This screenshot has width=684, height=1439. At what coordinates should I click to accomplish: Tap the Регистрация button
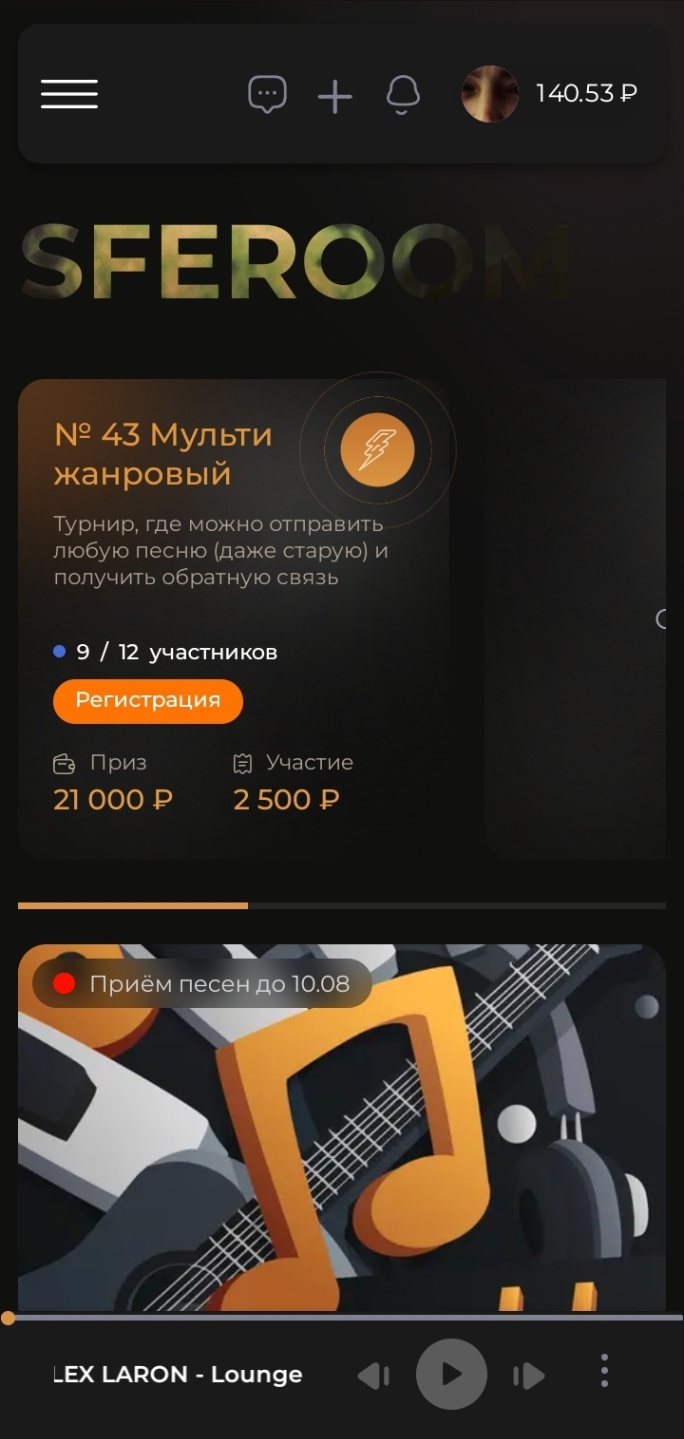tap(148, 700)
